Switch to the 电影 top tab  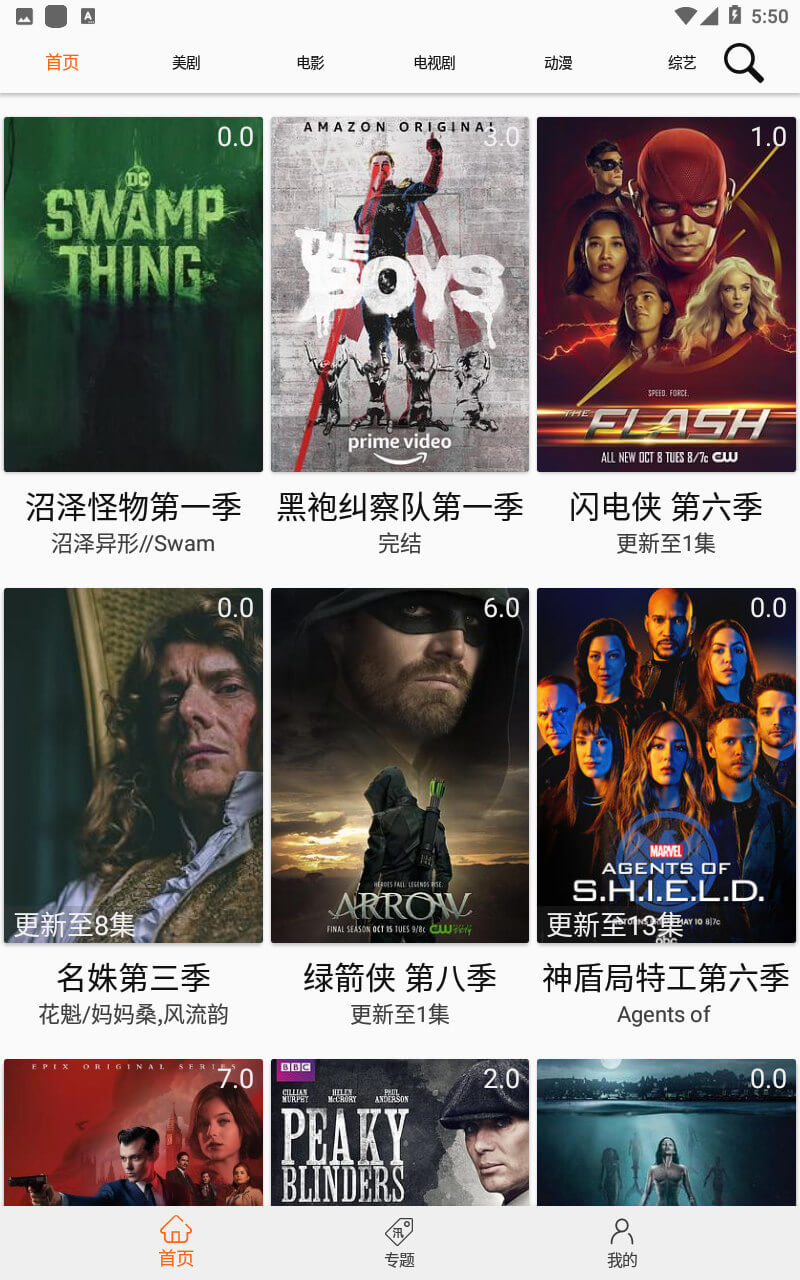(x=310, y=63)
